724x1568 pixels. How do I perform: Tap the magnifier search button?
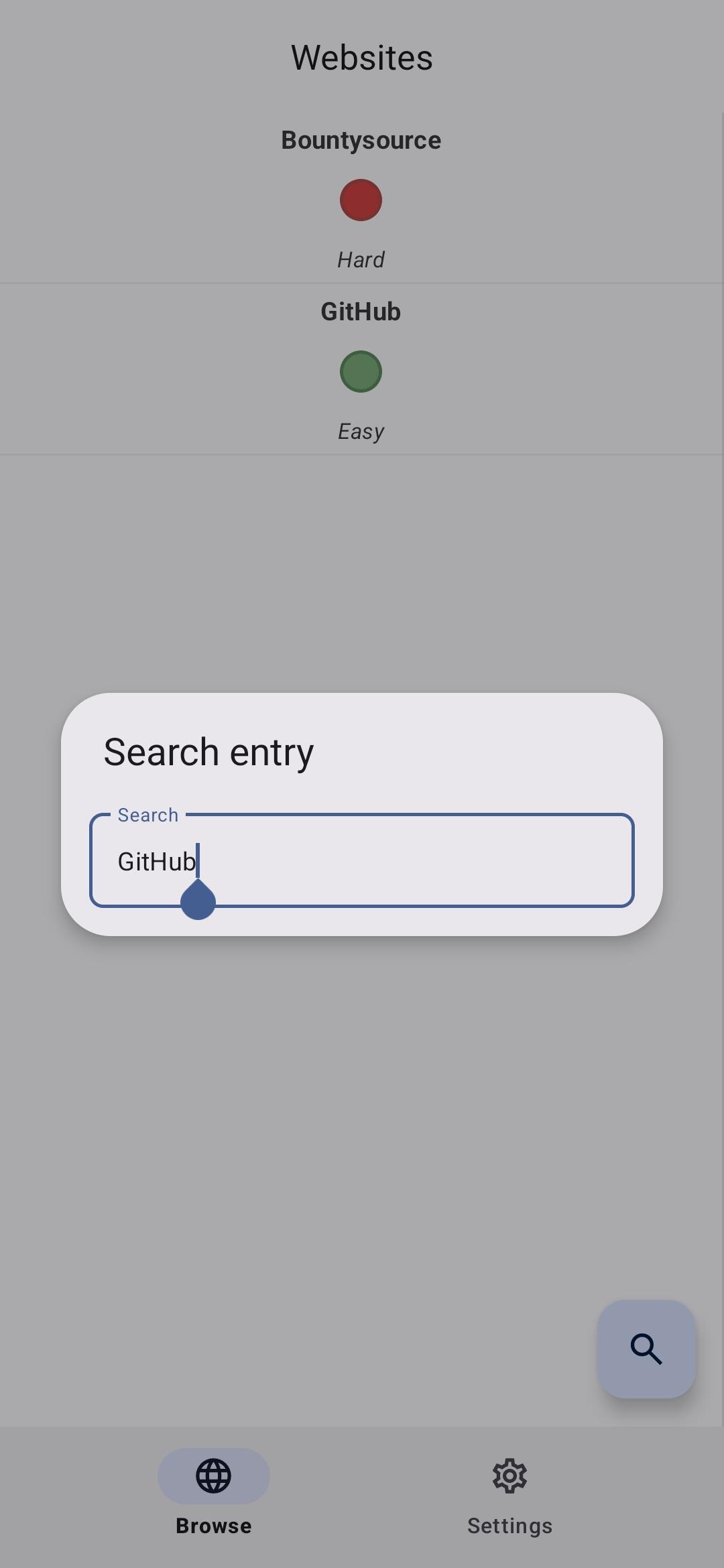tap(646, 1349)
